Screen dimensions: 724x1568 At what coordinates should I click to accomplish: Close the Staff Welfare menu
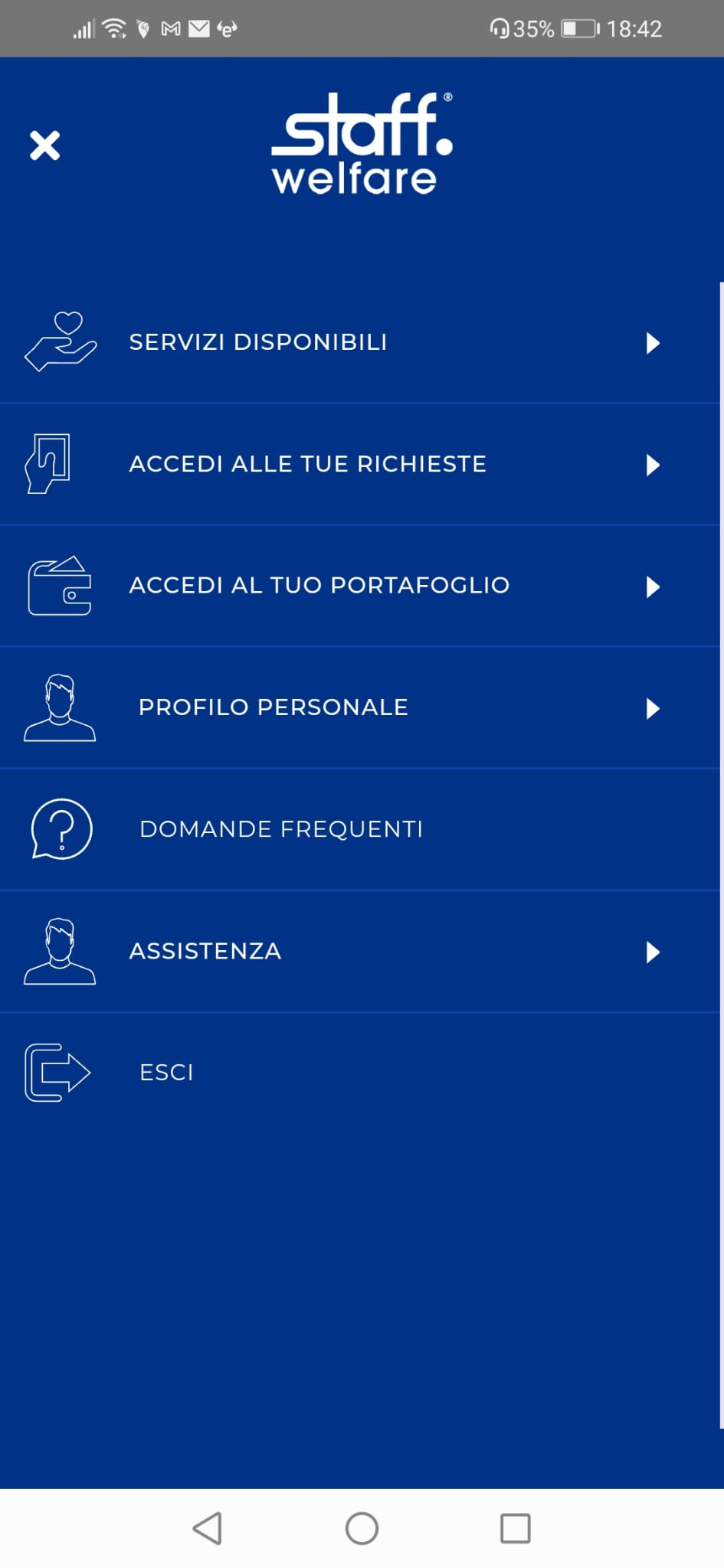[44, 145]
